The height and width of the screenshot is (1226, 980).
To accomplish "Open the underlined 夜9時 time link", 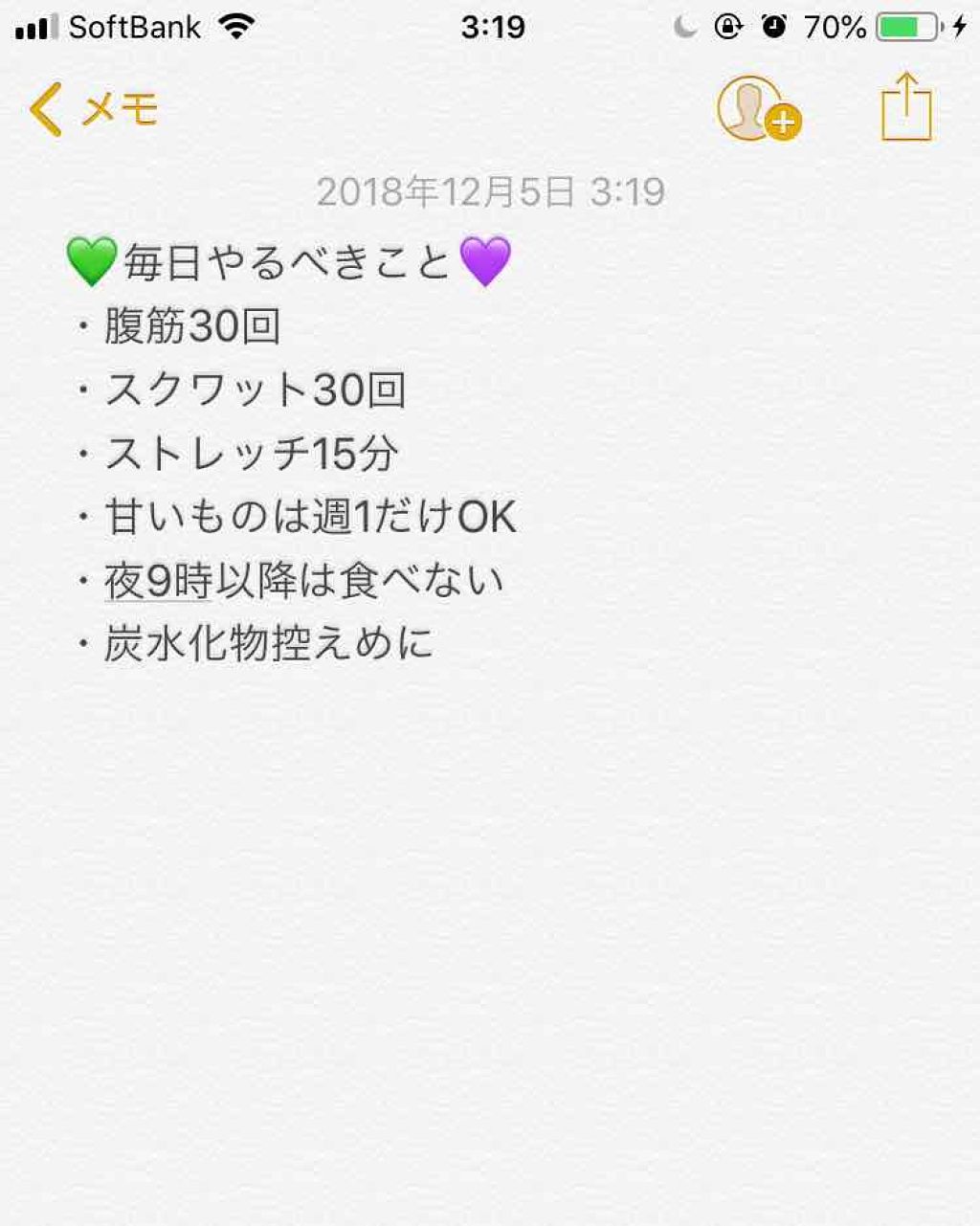I will point(158,581).
